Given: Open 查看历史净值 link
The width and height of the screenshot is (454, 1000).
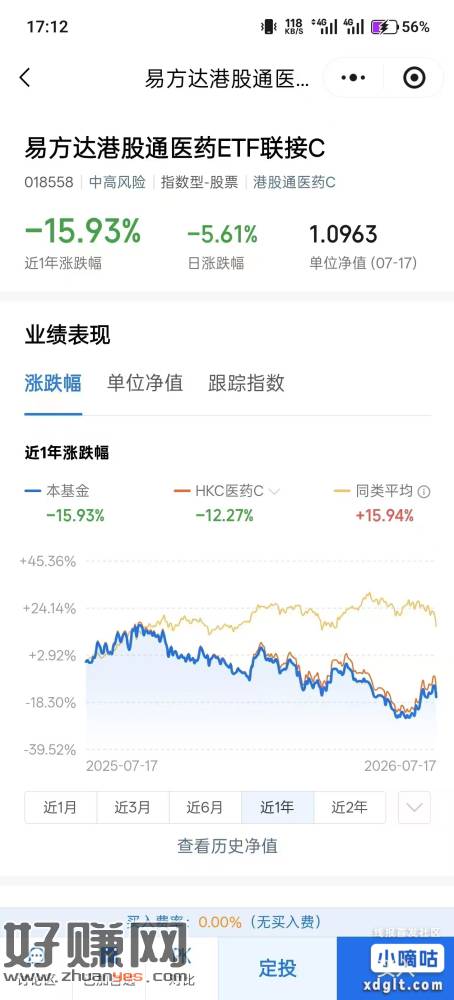Looking at the screenshot, I should (228, 846).
